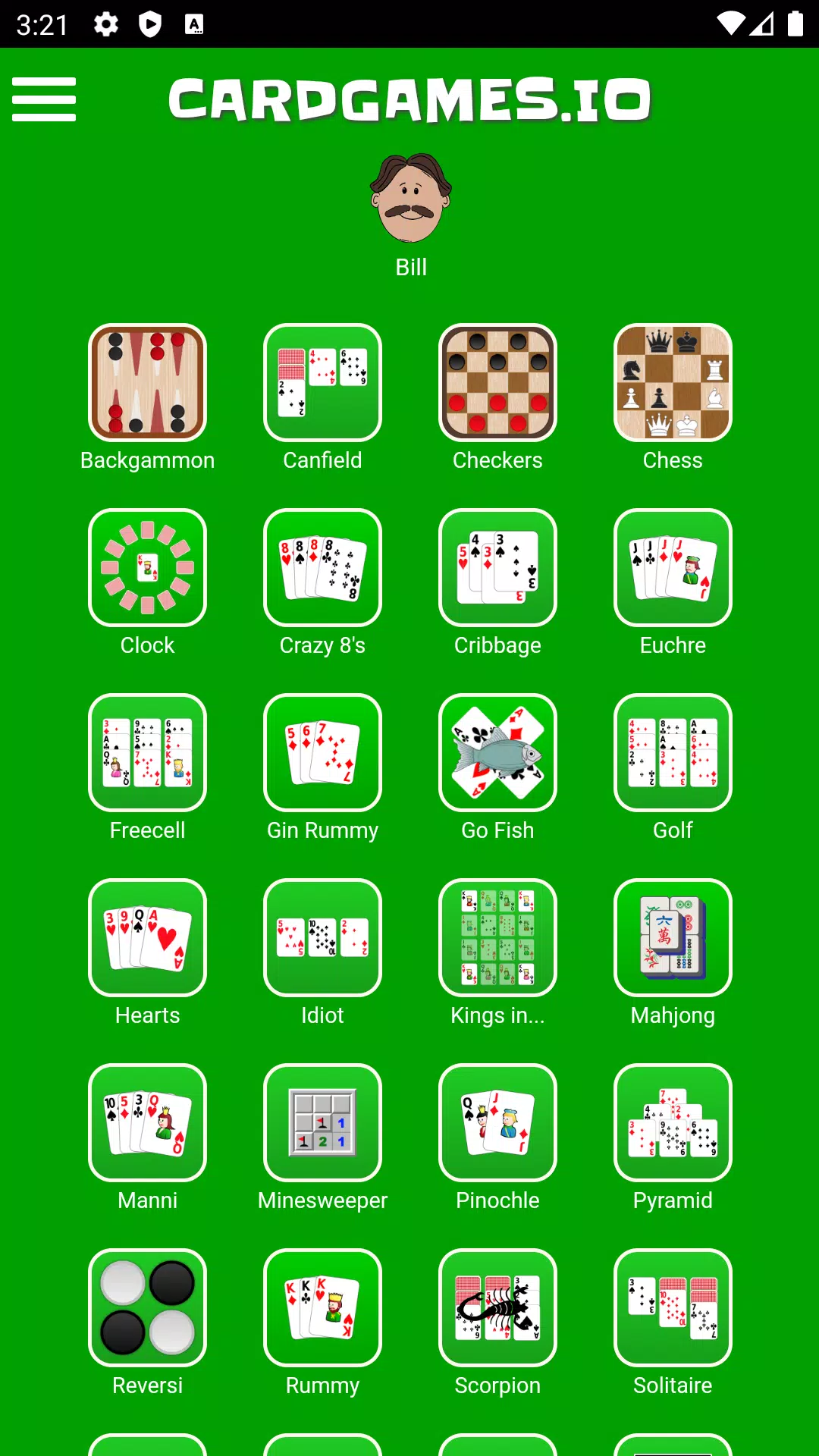Click Bill's avatar picture
Screen dimensions: 819x1456
[409, 199]
